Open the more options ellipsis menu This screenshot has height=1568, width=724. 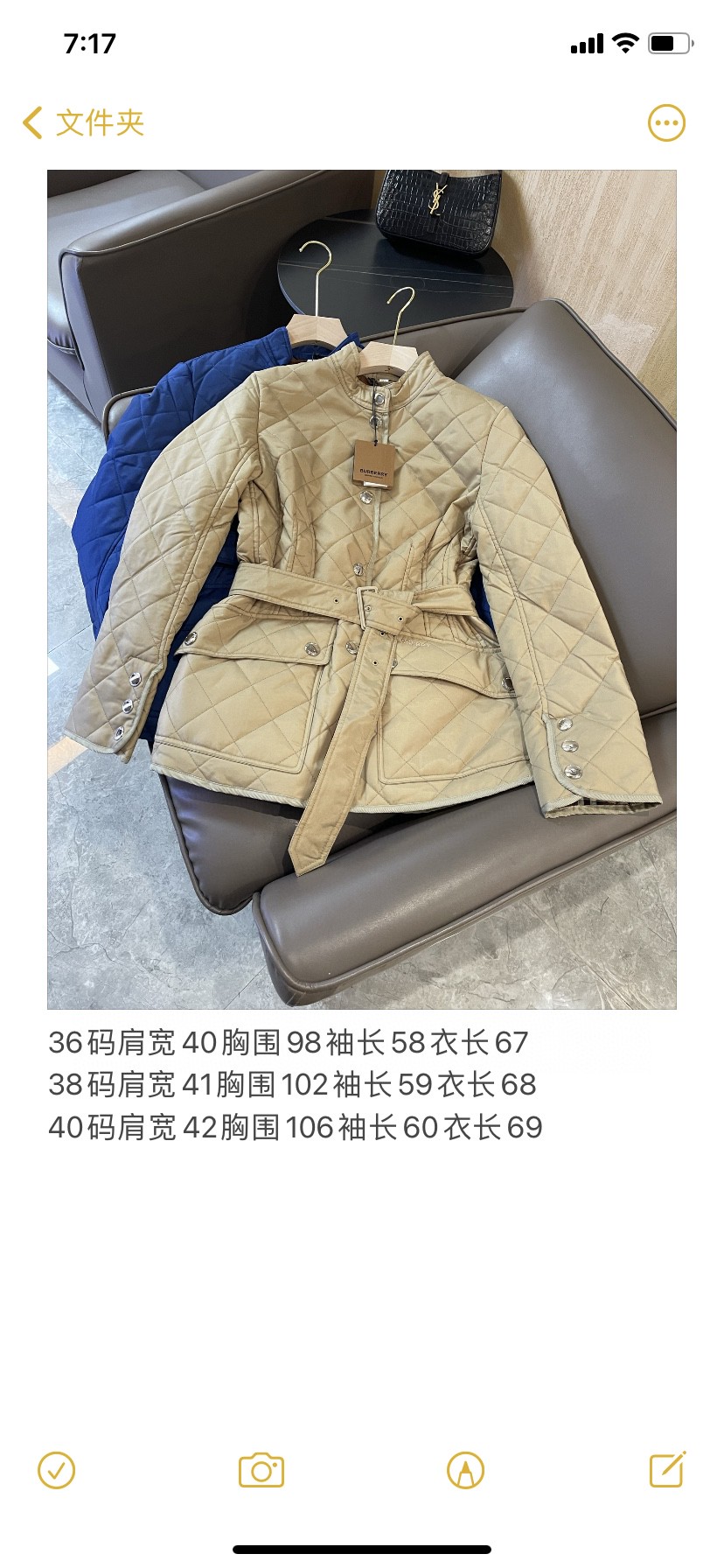click(x=666, y=123)
